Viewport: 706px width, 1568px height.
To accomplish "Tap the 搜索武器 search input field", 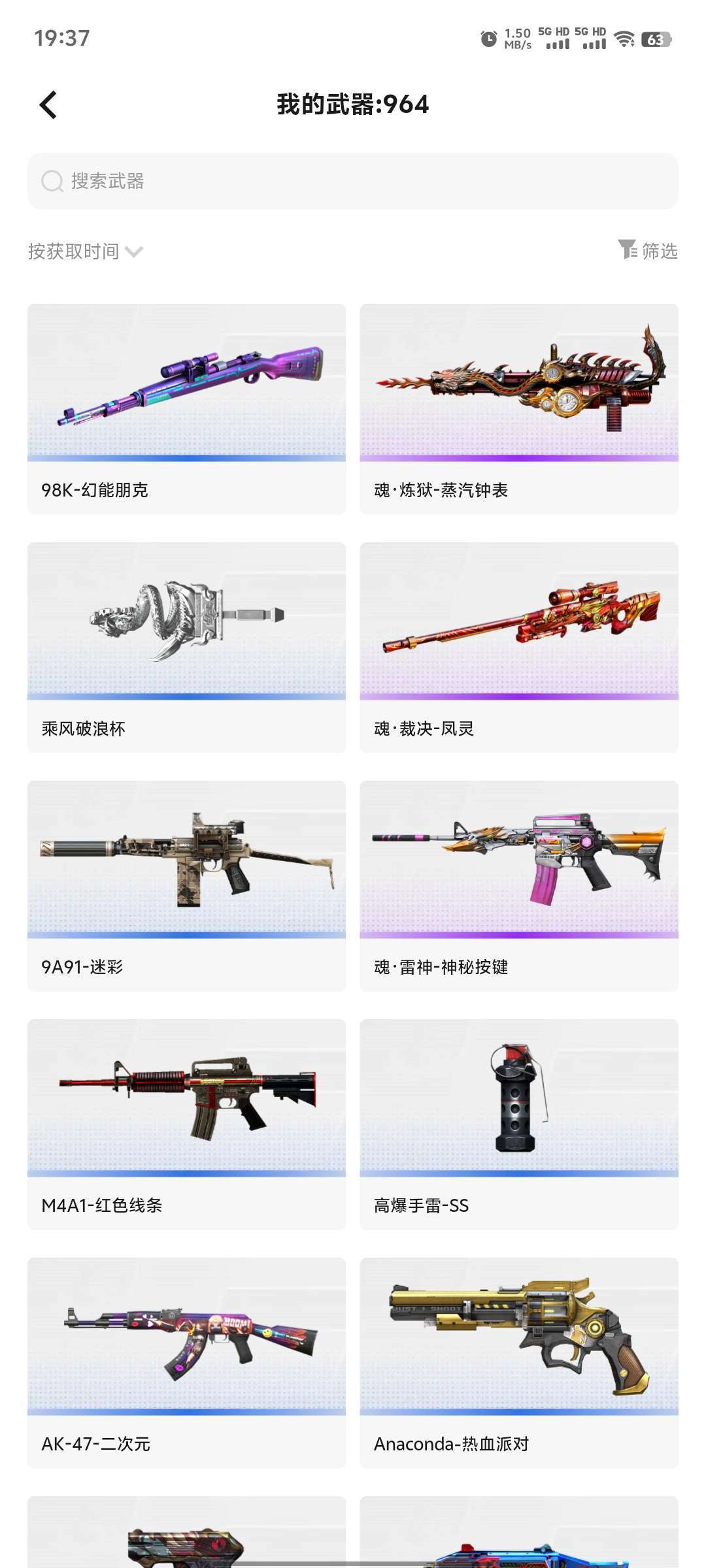I will tap(353, 181).
